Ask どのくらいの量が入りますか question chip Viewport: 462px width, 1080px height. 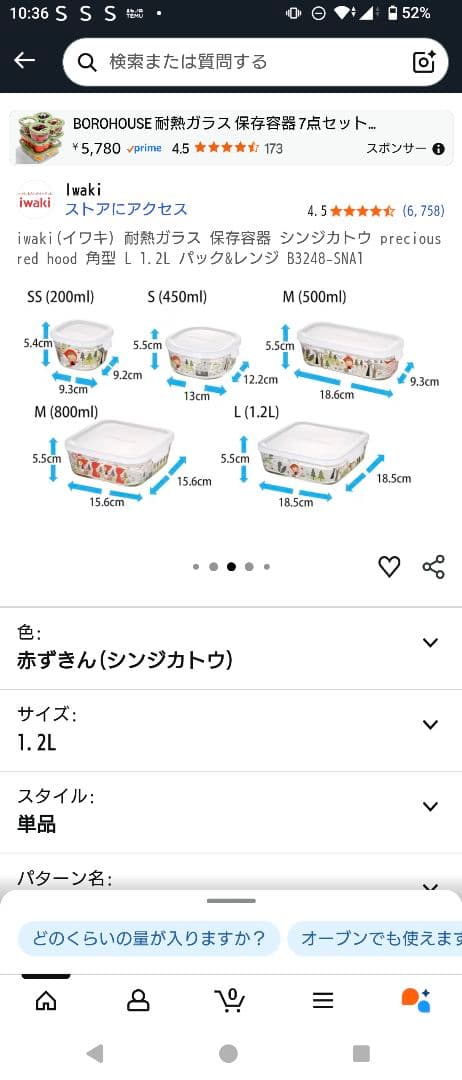[149, 939]
